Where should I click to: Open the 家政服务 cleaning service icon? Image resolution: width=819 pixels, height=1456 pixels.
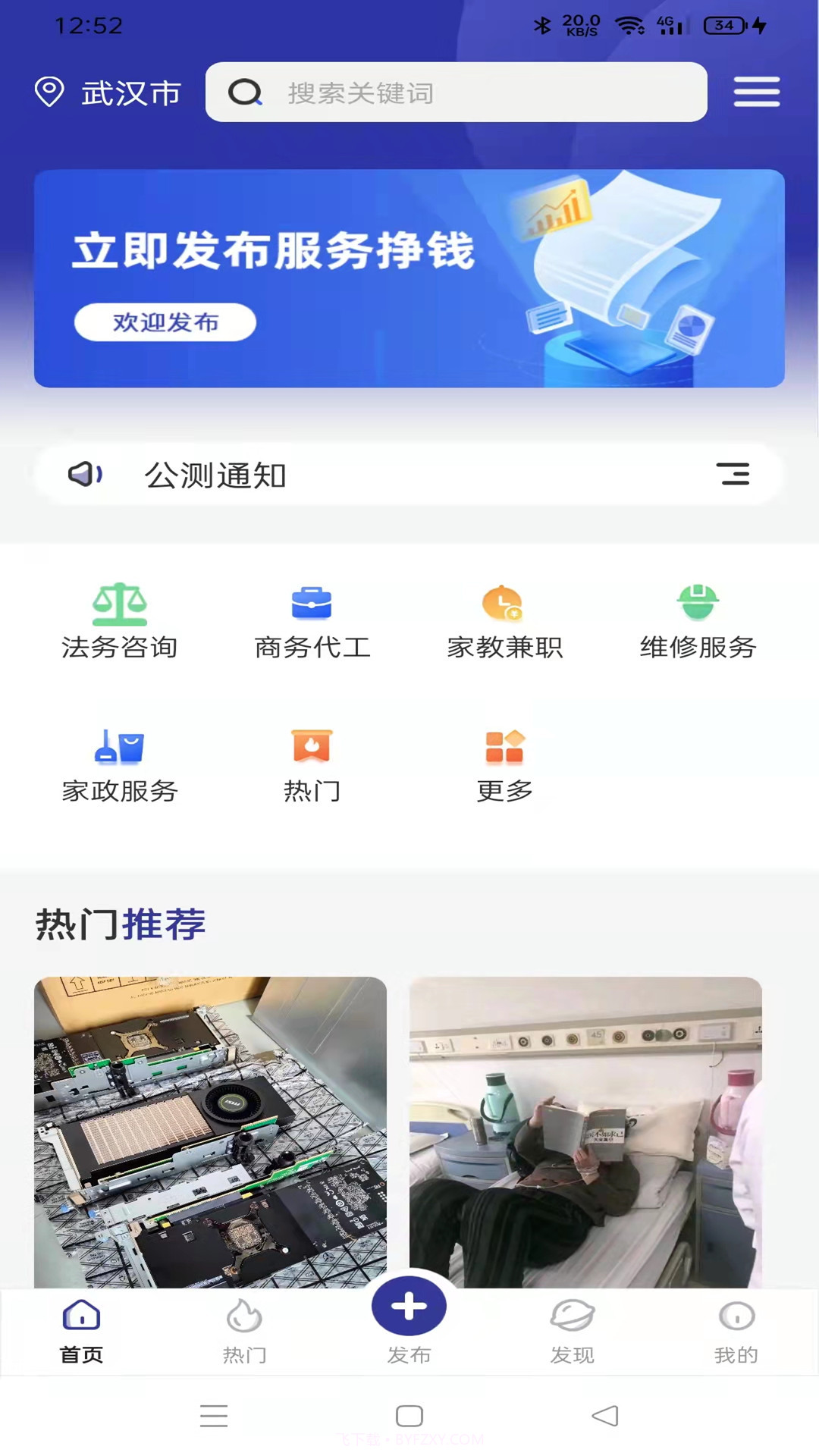point(120,748)
